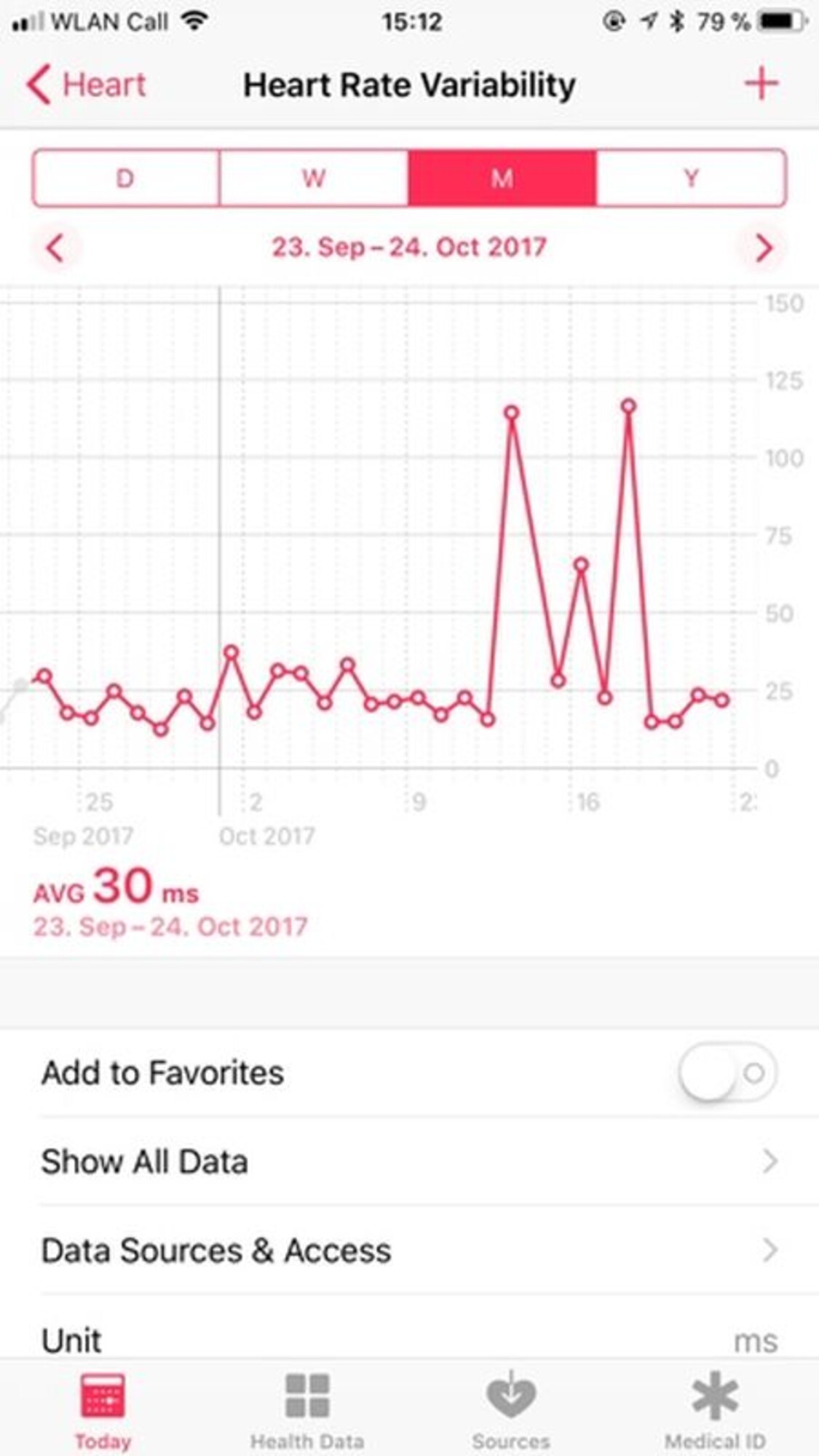Screen dimensions: 819x1456
Task: Switch to the W week view
Action: point(314,178)
